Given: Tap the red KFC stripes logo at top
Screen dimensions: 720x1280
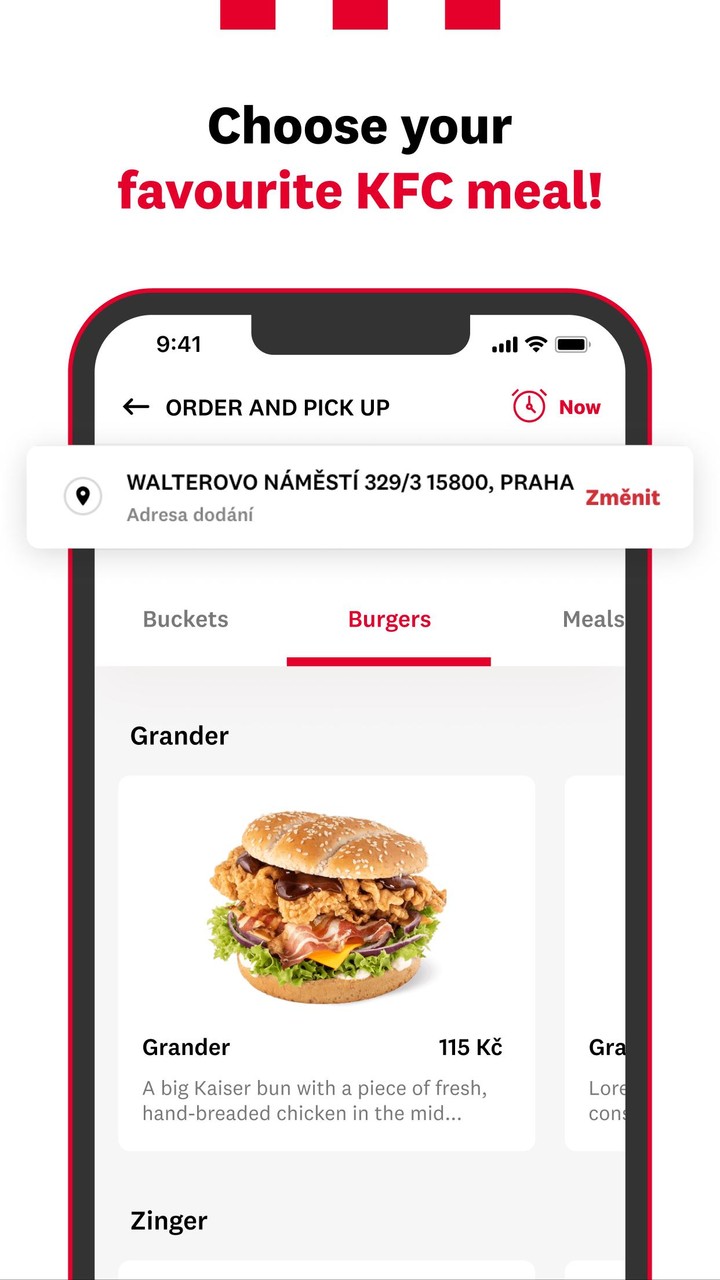Looking at the screenshot, I should (x=360, y=14).
